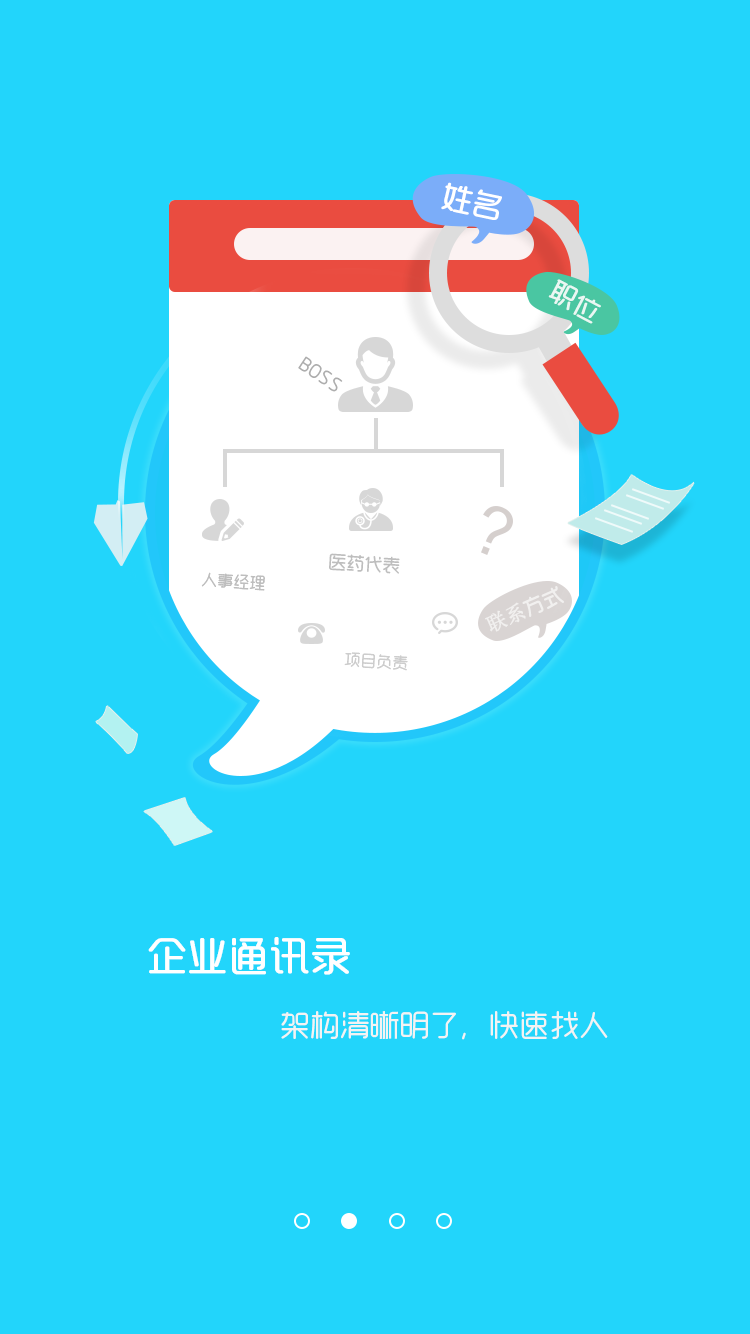This screenshot has height=1334, width=750.
Task: Open the fourth, last page indicator dot
Action: [x=444, y=1221]
